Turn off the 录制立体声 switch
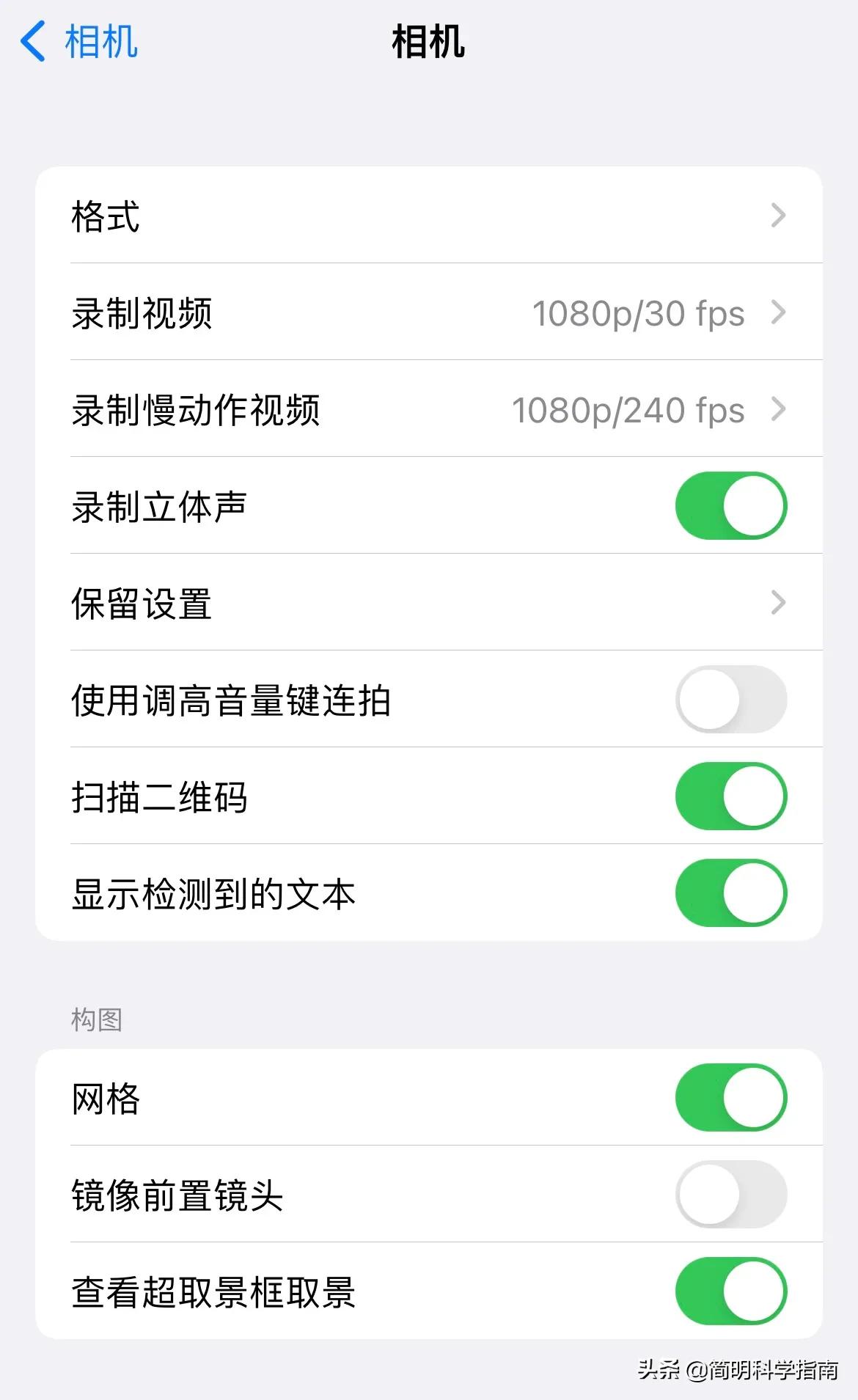 click(x=732, y=505)
